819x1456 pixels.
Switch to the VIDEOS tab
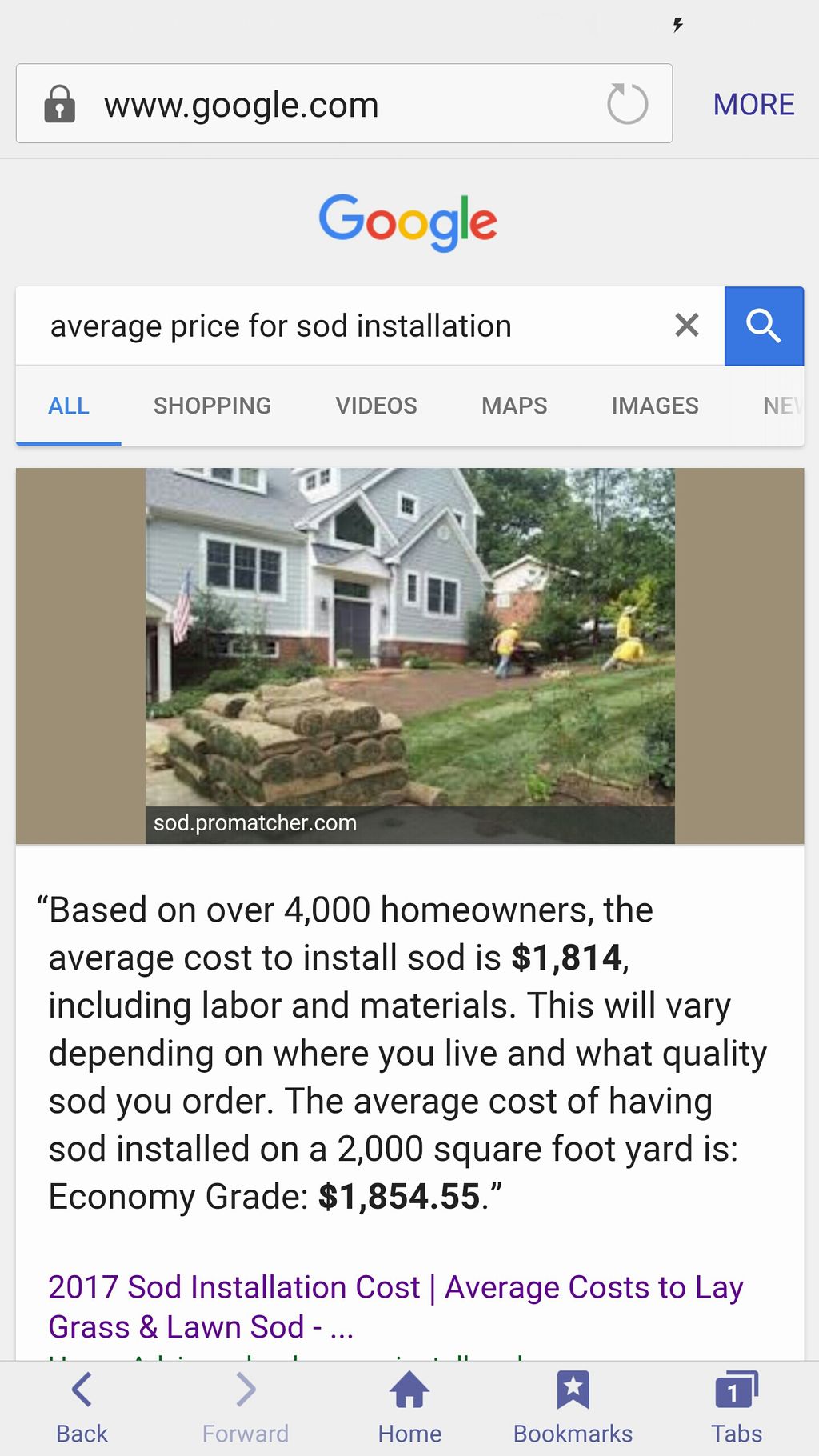[x=376, y=406]
